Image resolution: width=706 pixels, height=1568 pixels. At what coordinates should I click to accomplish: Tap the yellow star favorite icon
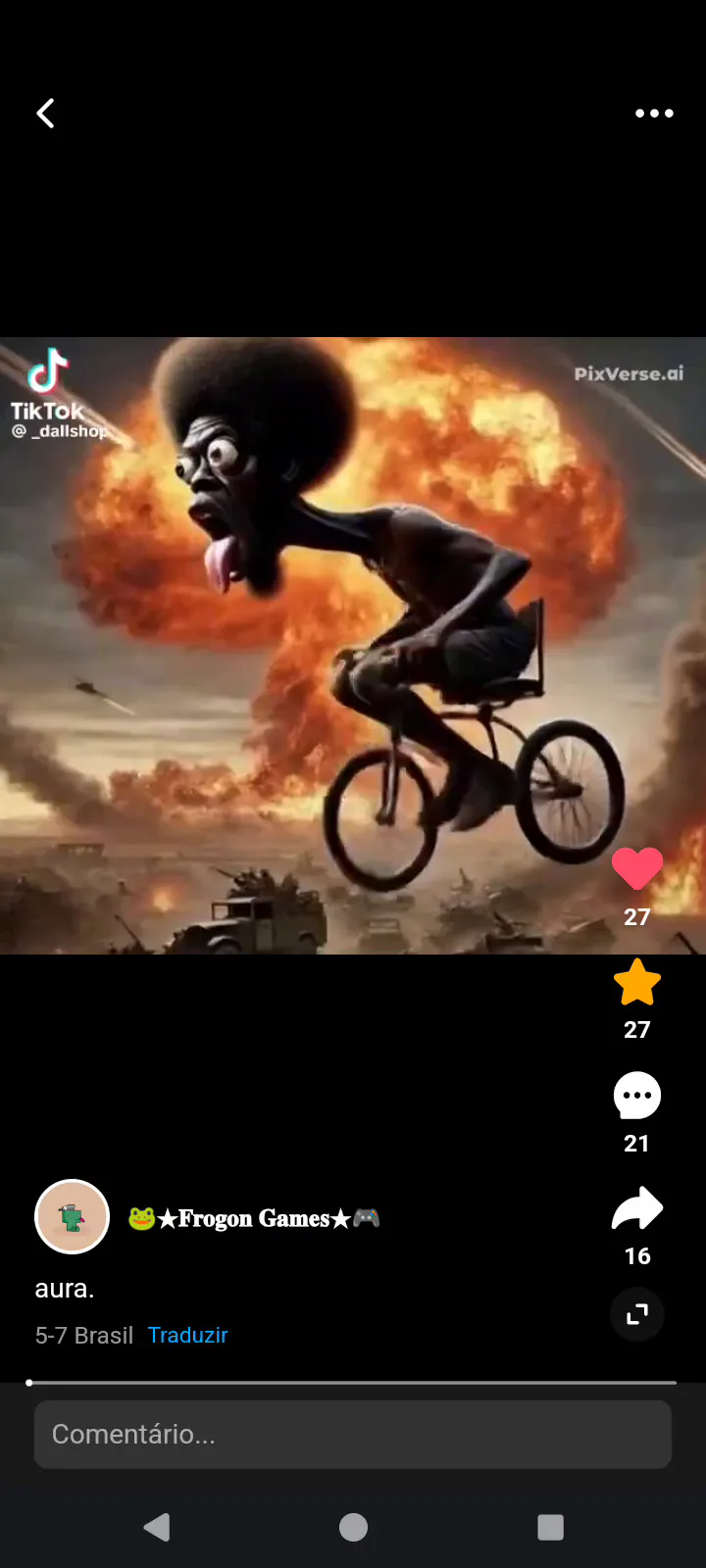click(637, 982)
